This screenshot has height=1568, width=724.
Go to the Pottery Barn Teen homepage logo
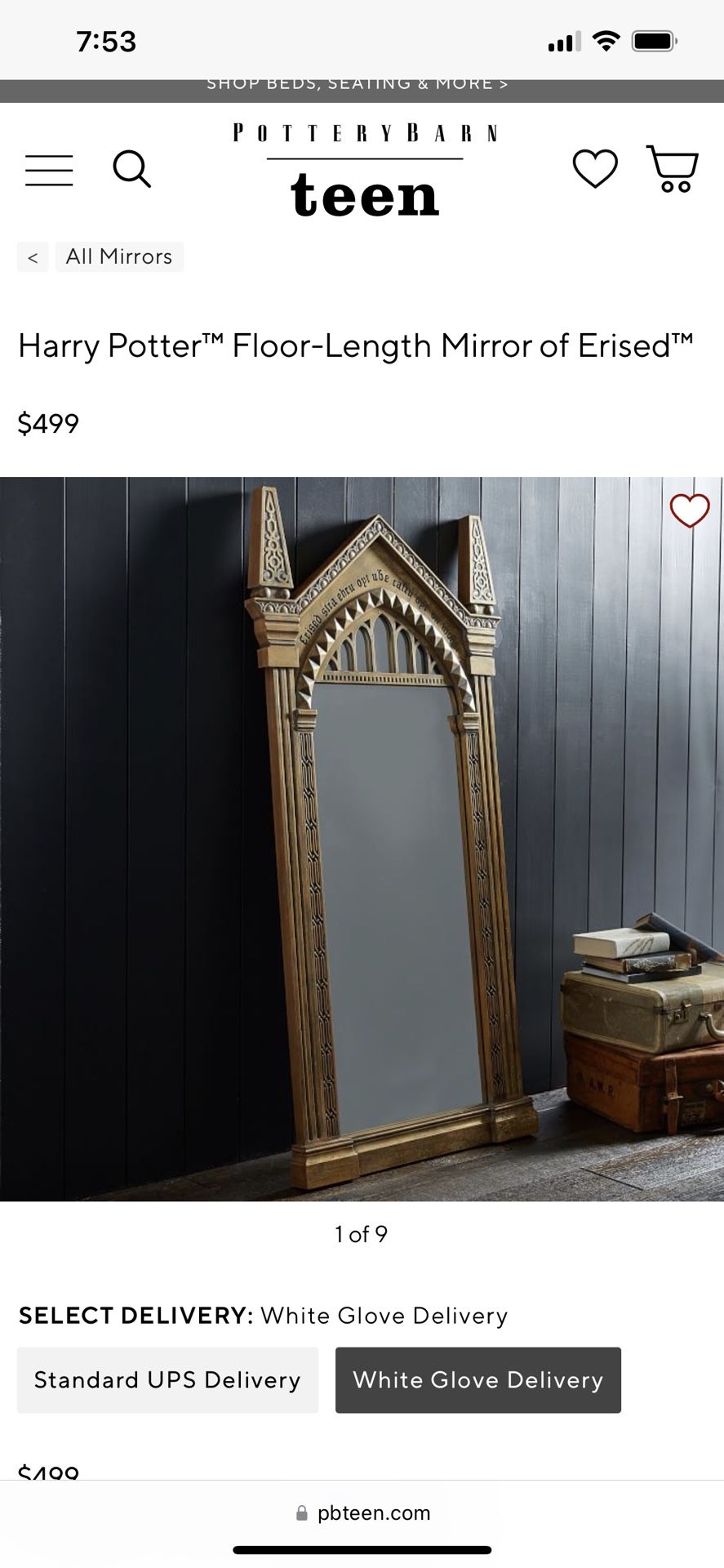[364, 171]
